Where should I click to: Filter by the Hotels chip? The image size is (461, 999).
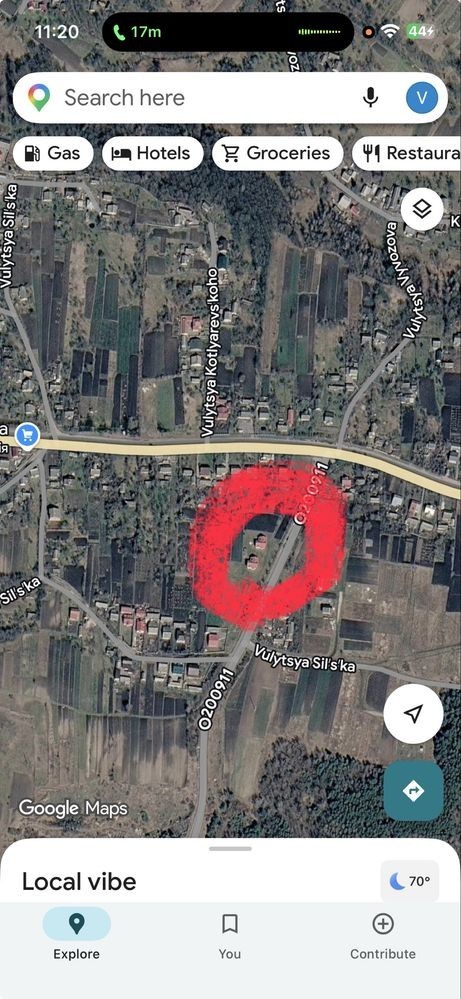[x=153, y=154]
